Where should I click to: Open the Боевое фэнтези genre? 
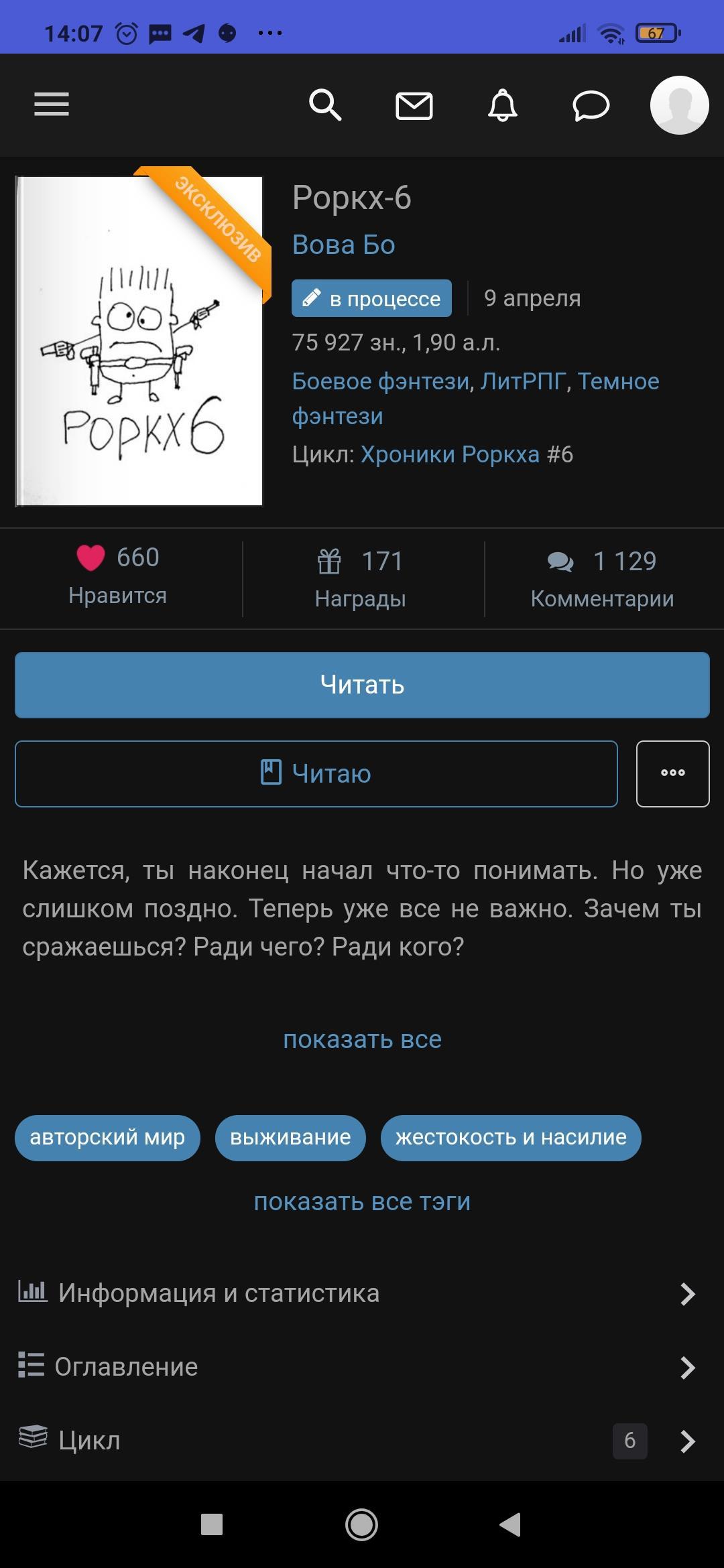[x=381, y=381]
